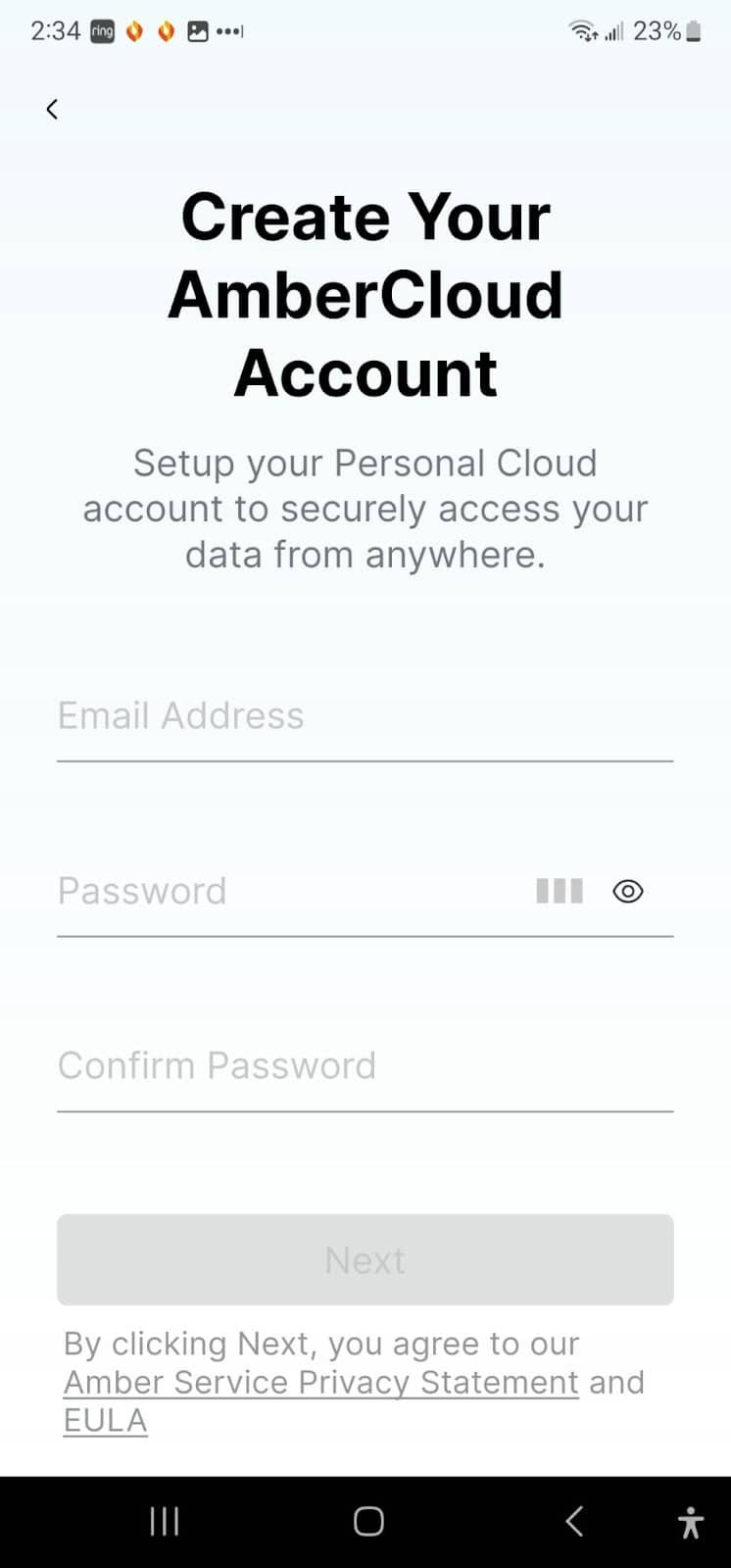Open the back navigation chevron at top left
Screen dimensions: 731x1568
[x=52, y=109]
